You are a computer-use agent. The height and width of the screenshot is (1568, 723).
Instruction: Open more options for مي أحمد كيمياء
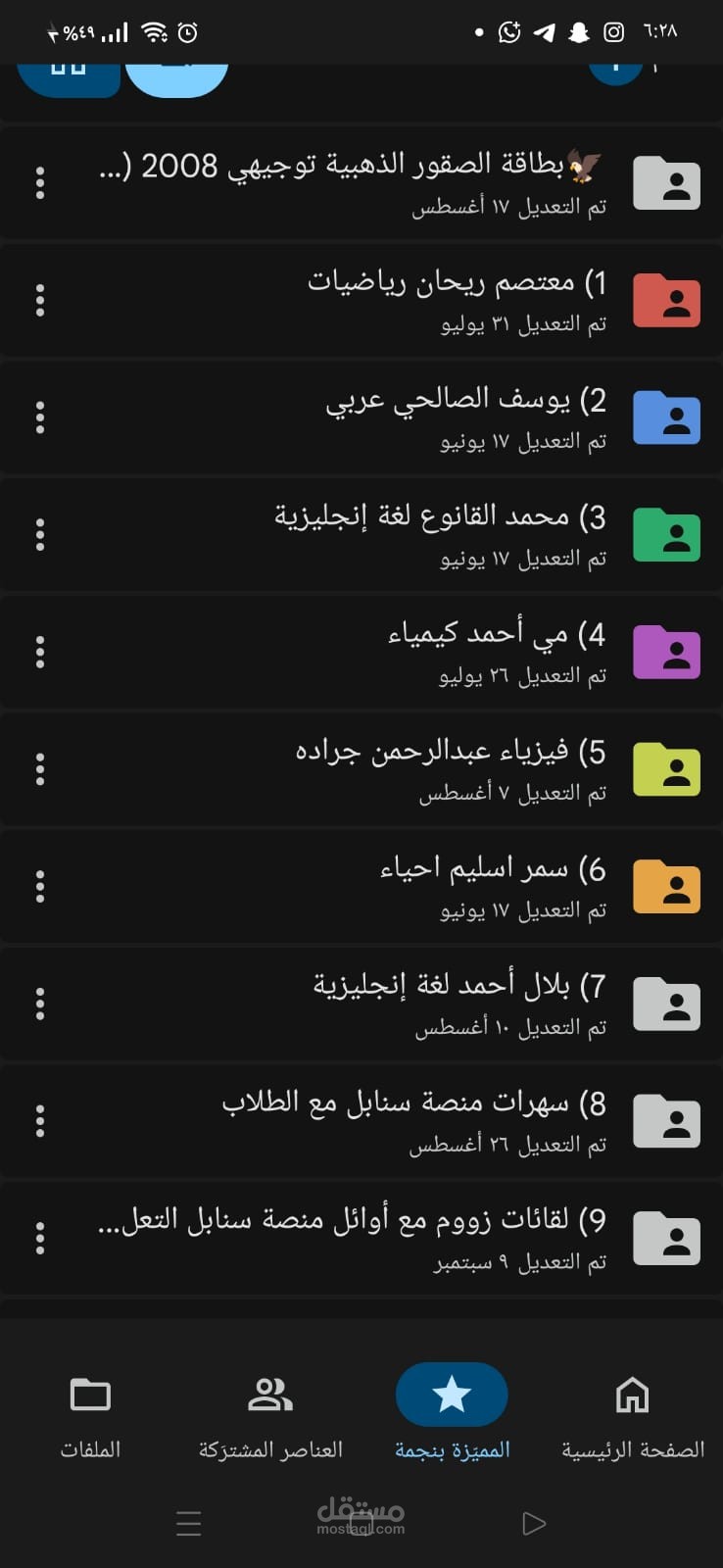[x=40, y=652]
